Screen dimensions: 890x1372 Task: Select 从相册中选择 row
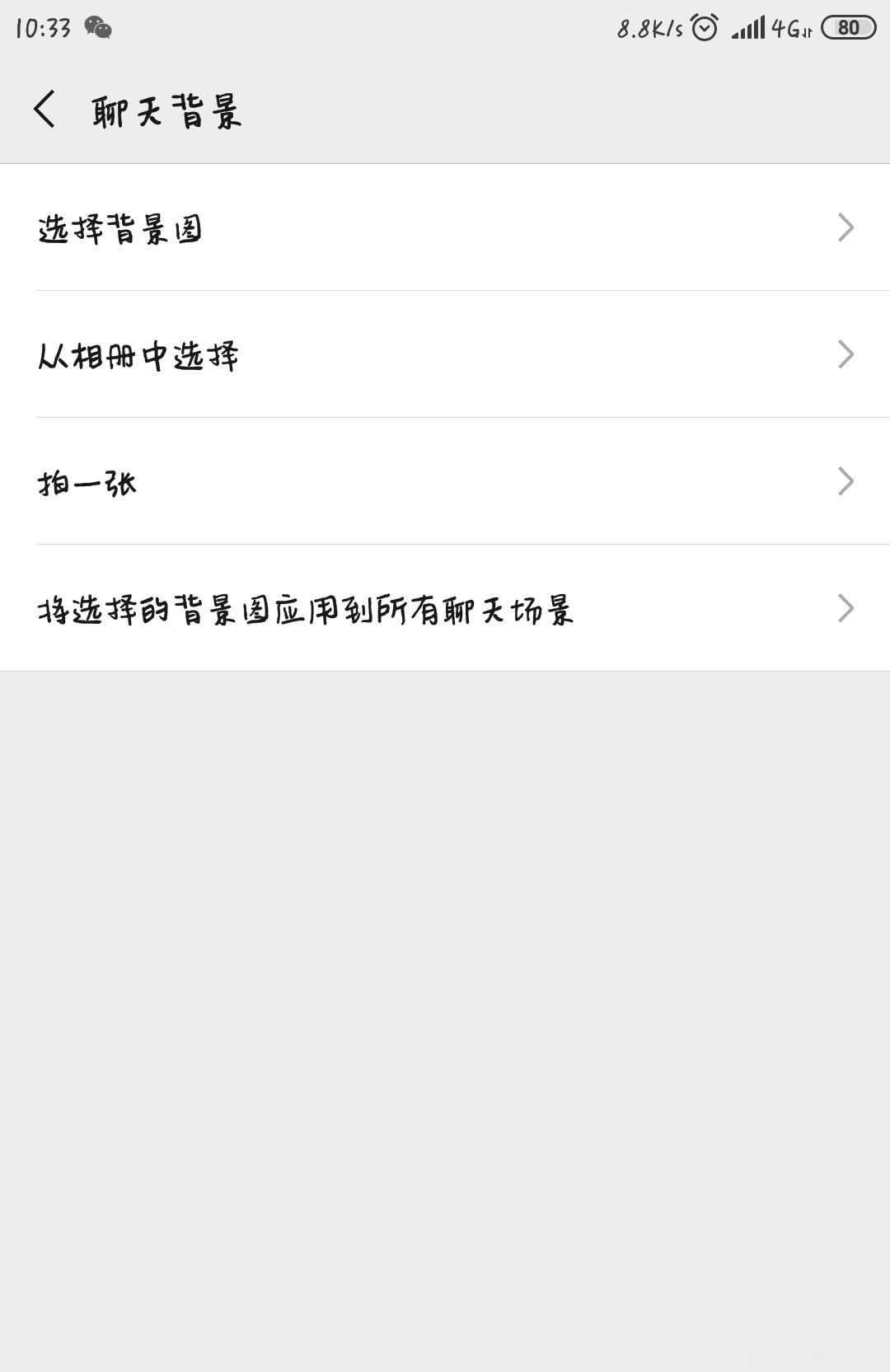point(445,355)
